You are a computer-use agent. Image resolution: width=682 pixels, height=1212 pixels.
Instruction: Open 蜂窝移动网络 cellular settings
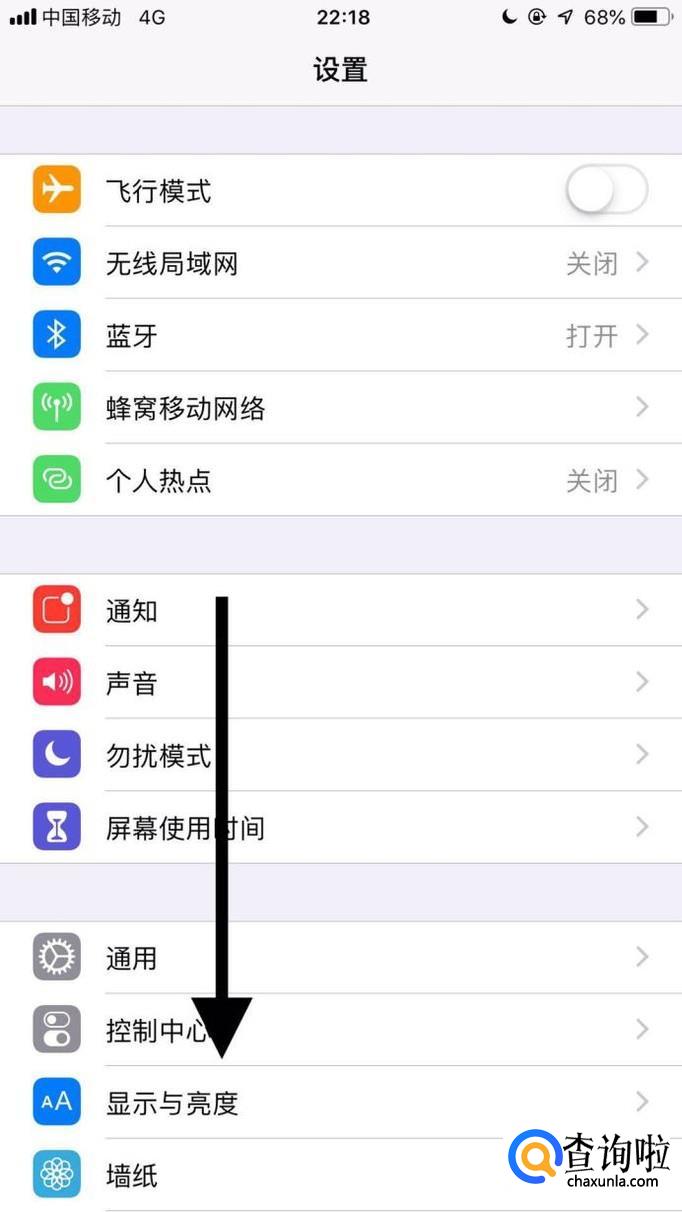[341, 408]
